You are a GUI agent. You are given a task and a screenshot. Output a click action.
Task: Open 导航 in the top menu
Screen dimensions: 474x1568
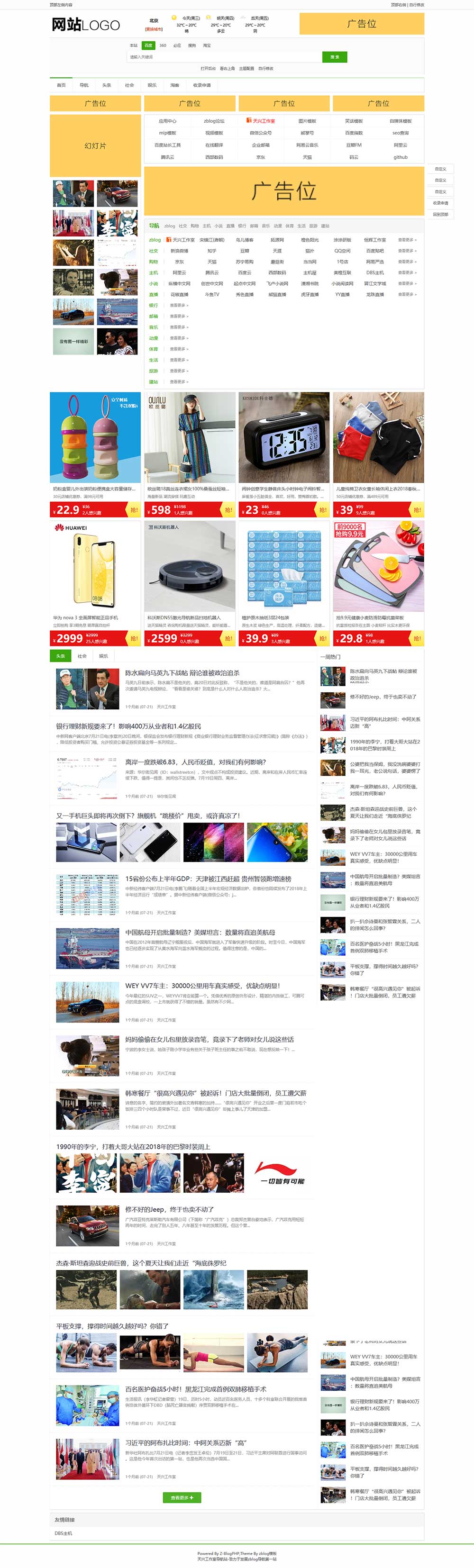pyautogui.click(x=84, y=85)
